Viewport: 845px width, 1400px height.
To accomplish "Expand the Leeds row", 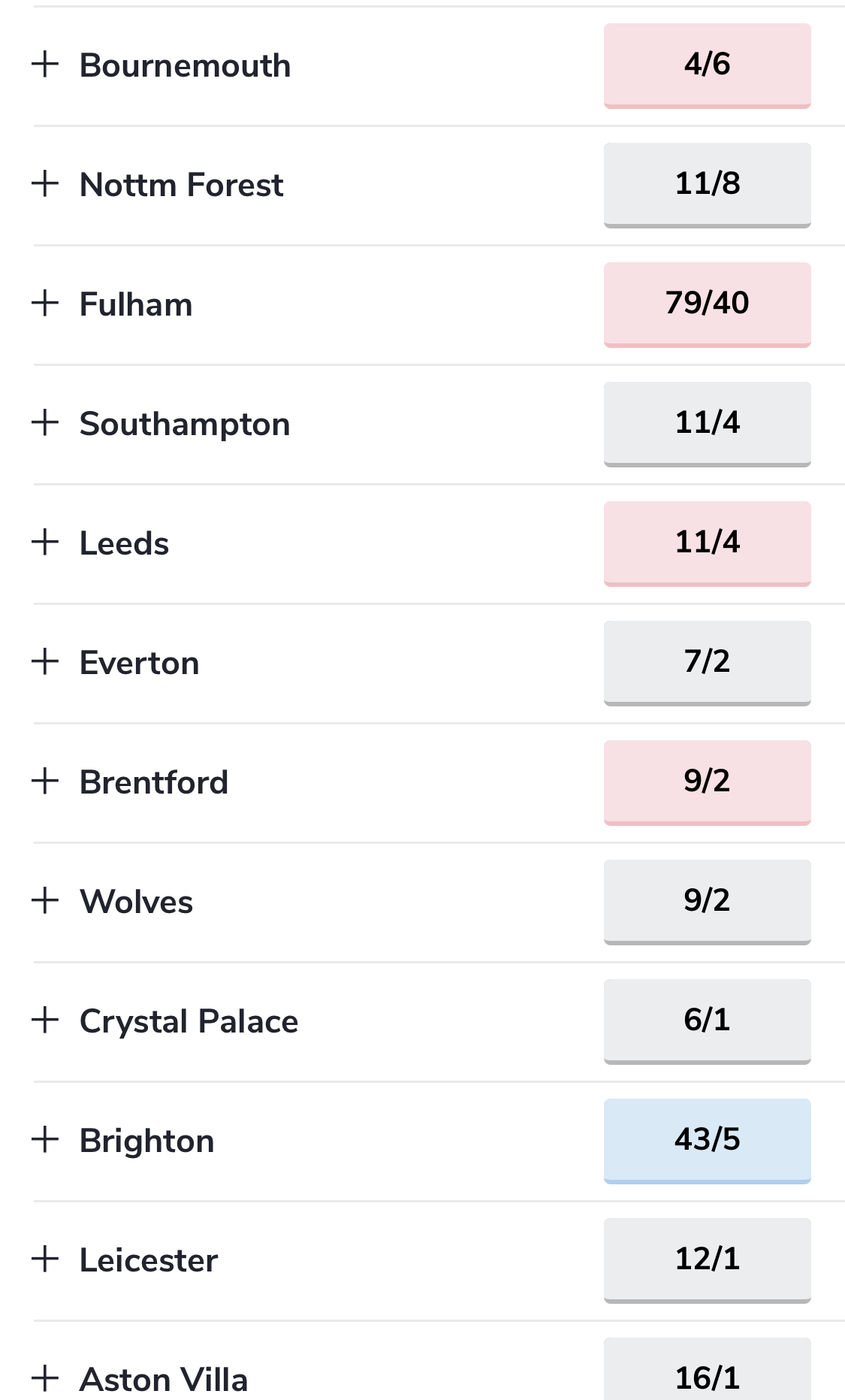I will click(45, 543).
